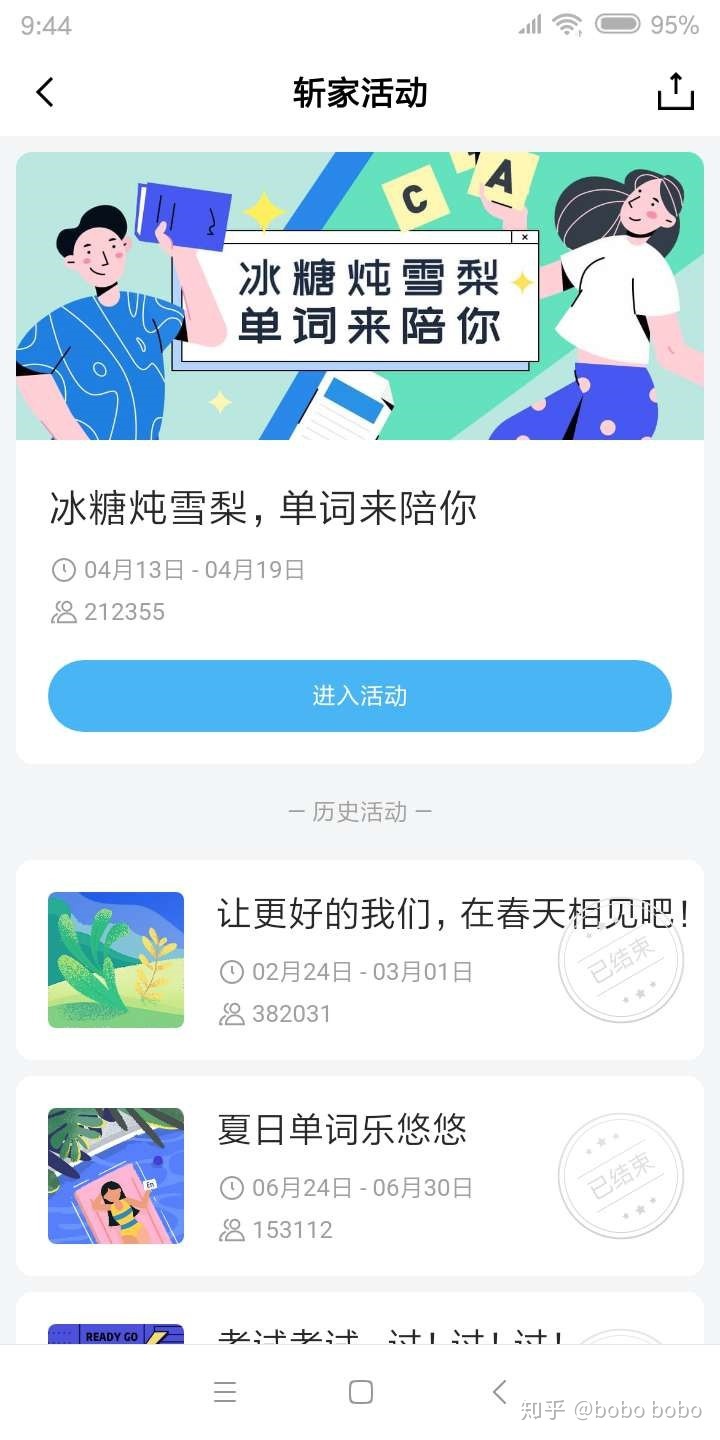This screenshot has height=1440, width=720.
Task: Tap the 已结束 stamp on 夏日单词乐悠悠
Action: tap(621, 1175)
